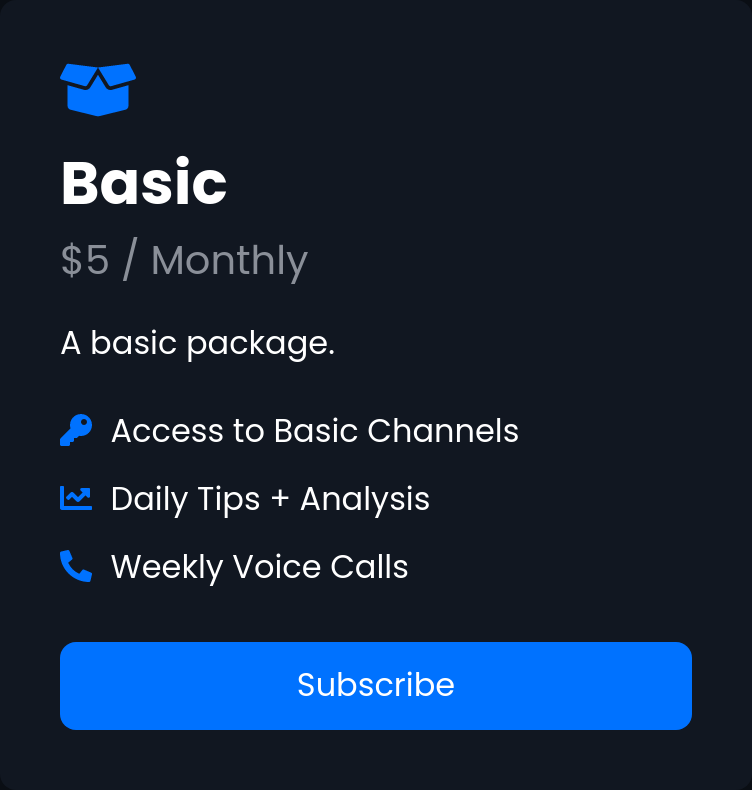
Task: Click the Daily Tips + Analysis feature row
Action: pos(271,498)
